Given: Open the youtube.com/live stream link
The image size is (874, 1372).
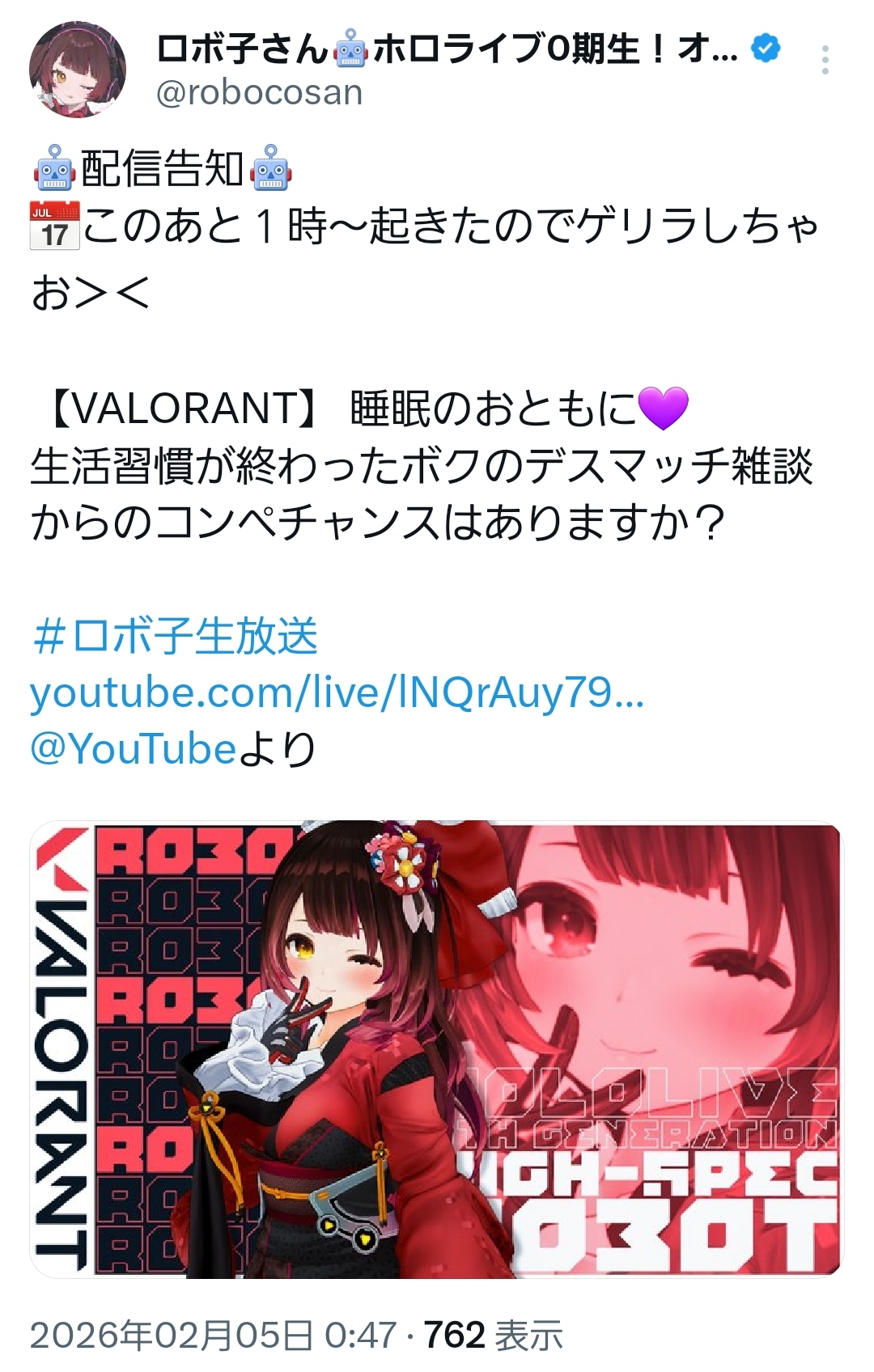Looking at the screenshot, I should click(x=337, y=692).
